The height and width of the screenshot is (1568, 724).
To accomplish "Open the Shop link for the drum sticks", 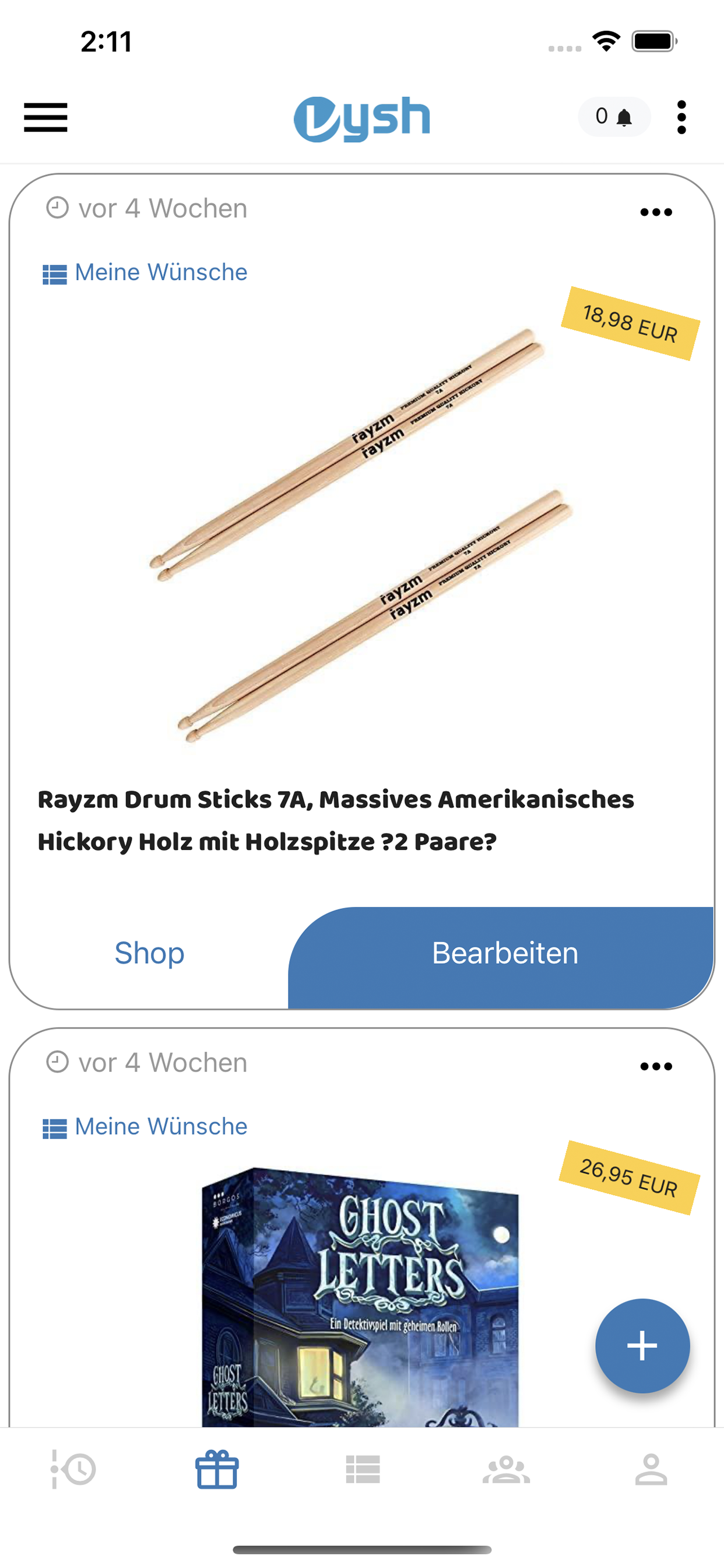I will coord(150,953).
